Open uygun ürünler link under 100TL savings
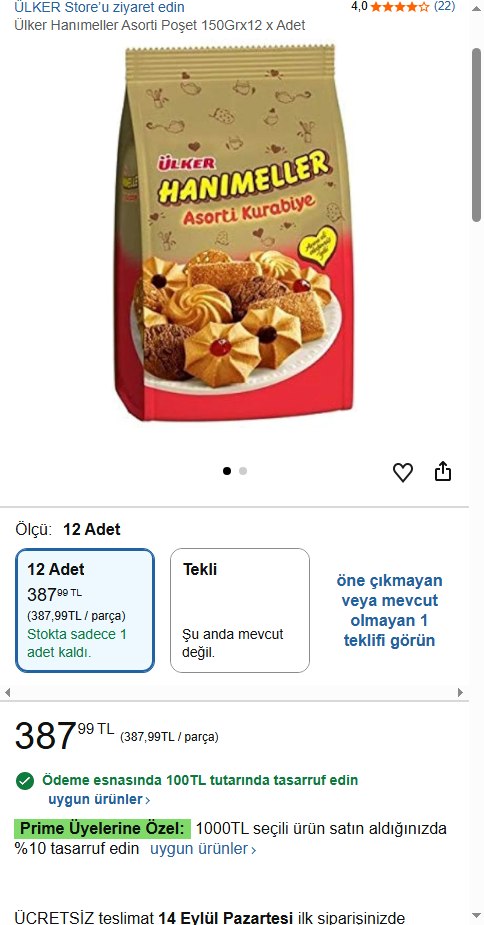 [99, 800]
